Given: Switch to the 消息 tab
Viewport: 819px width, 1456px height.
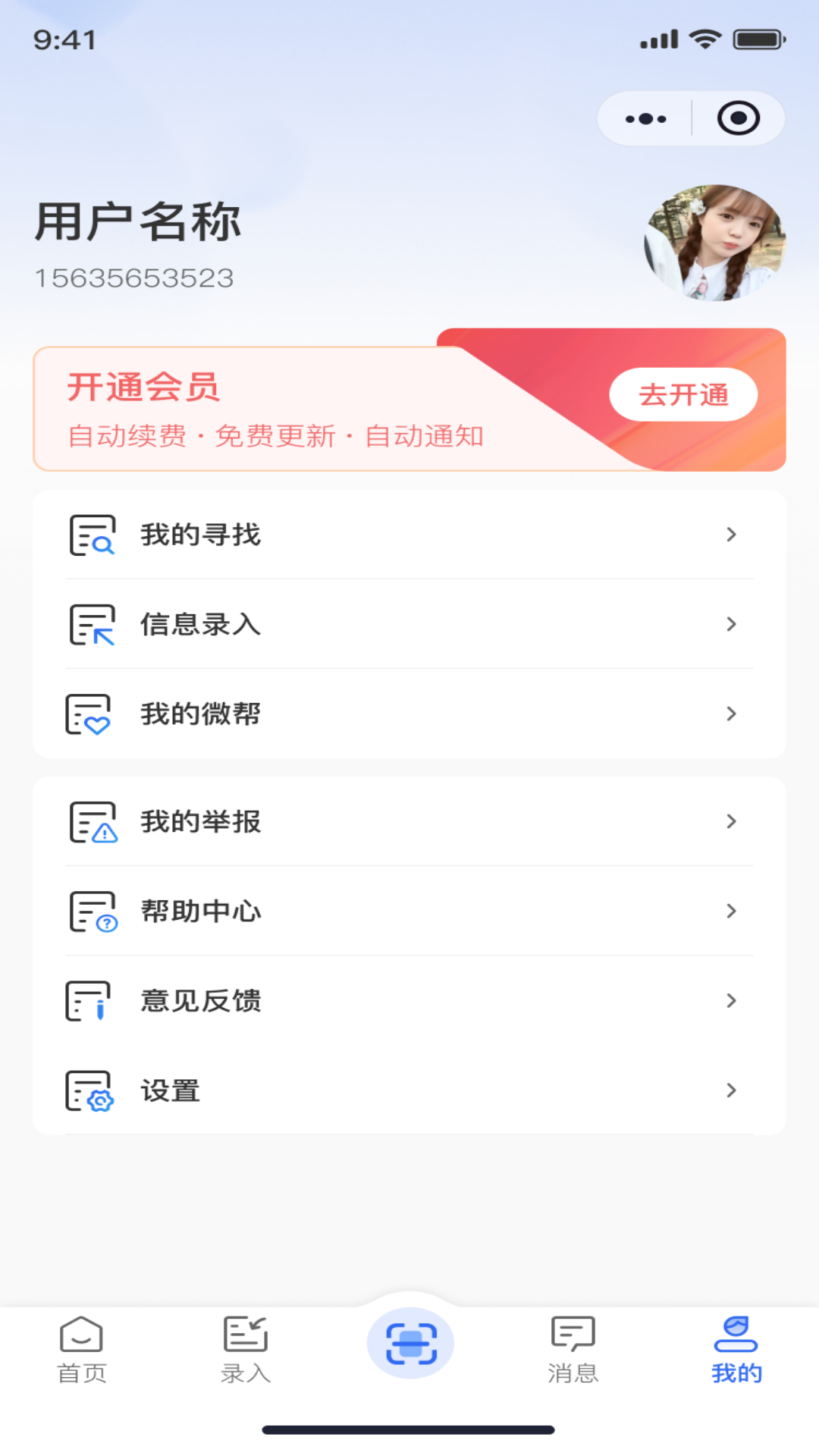Looking at the screenshot, I should (x=573, y=1351).
